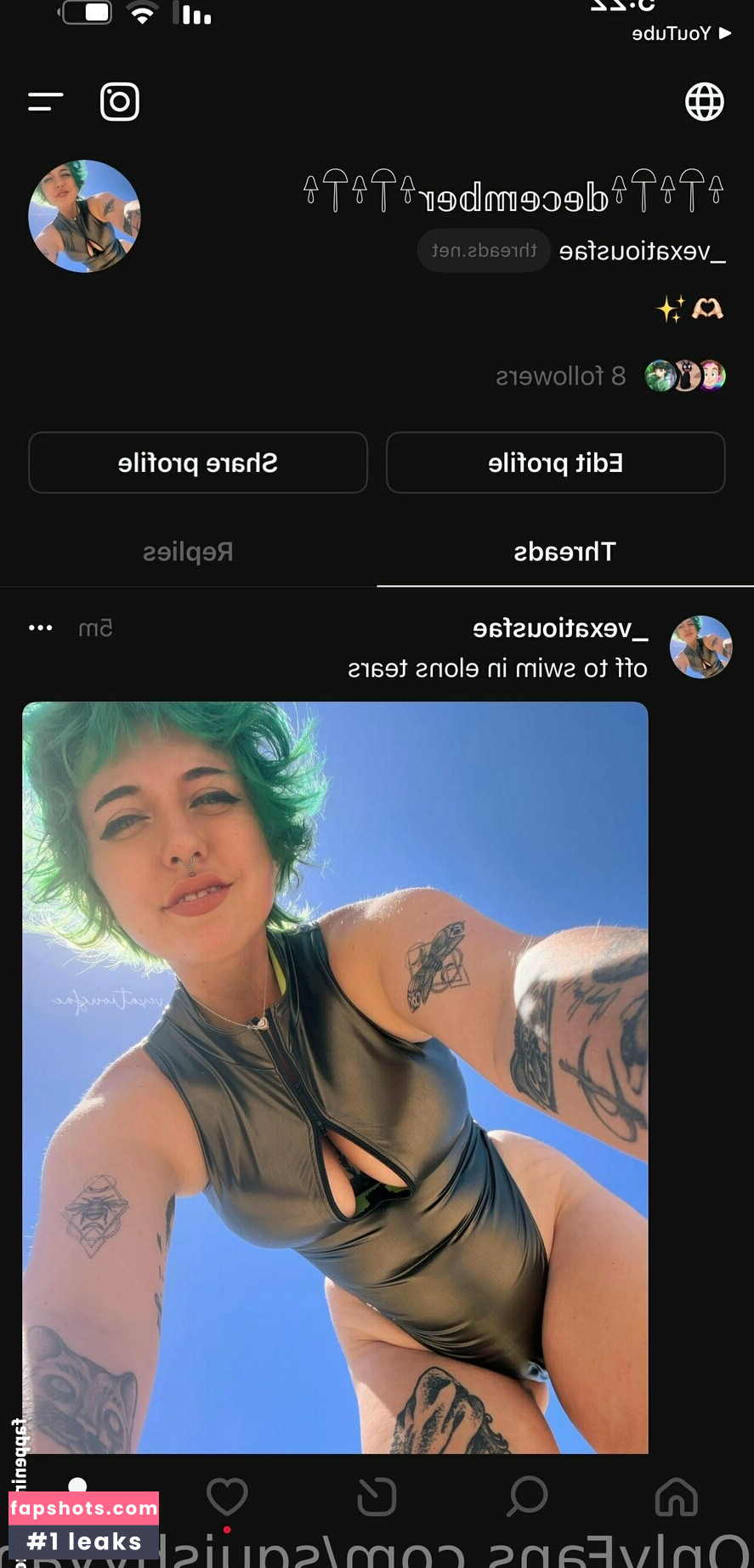Tap the Wi-Fi status bar indicator
Viewport: 754px width, 1568px height.
pos(143,12)
